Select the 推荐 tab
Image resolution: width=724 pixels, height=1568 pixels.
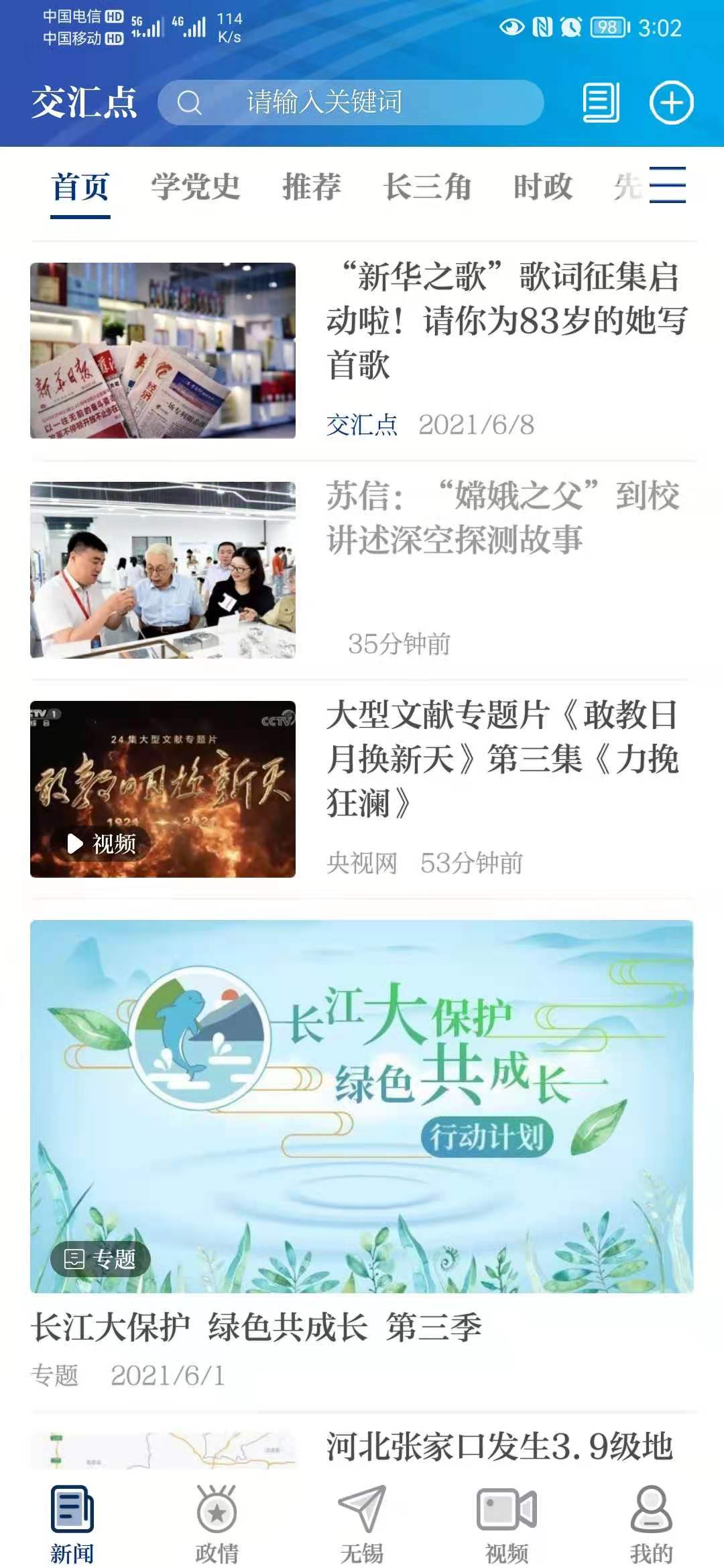click(x=312, y=186)
